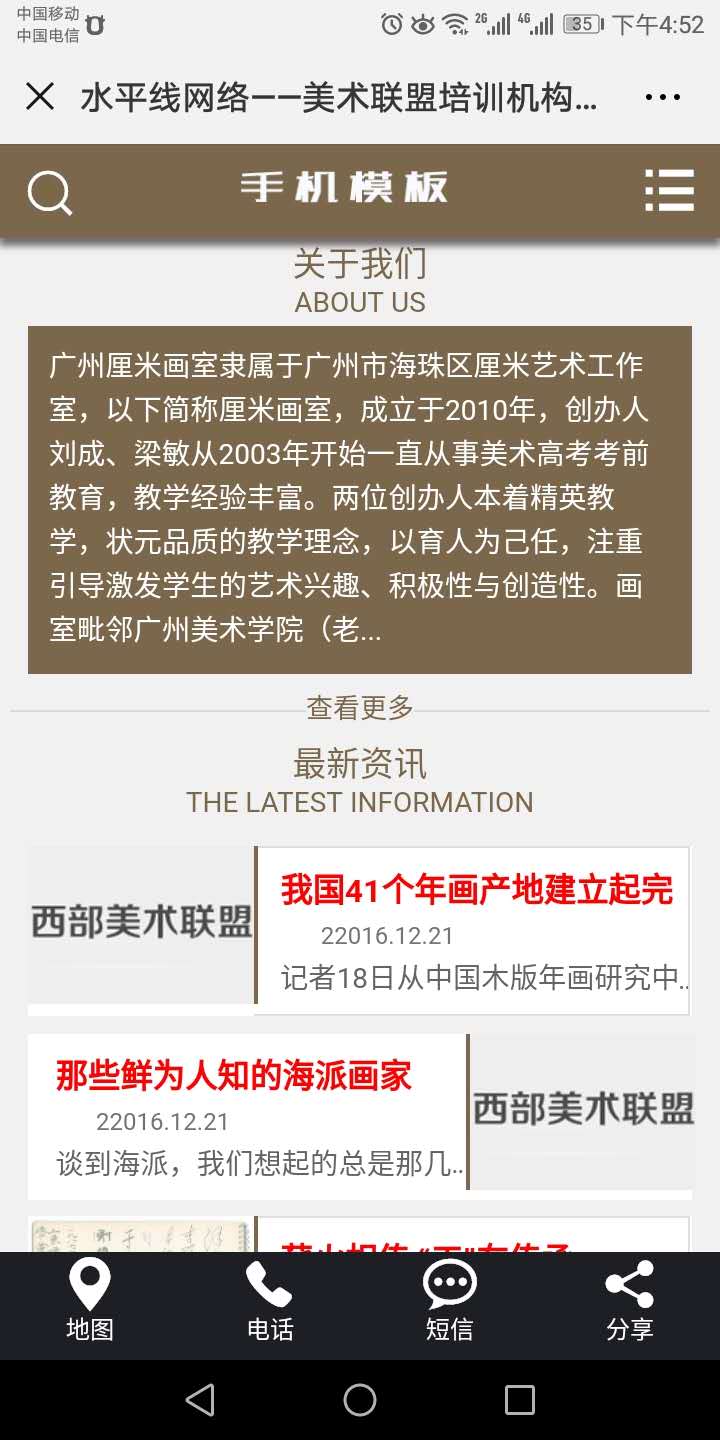
Task: Open the 地图 map tab
Action: click(90, 1303)
